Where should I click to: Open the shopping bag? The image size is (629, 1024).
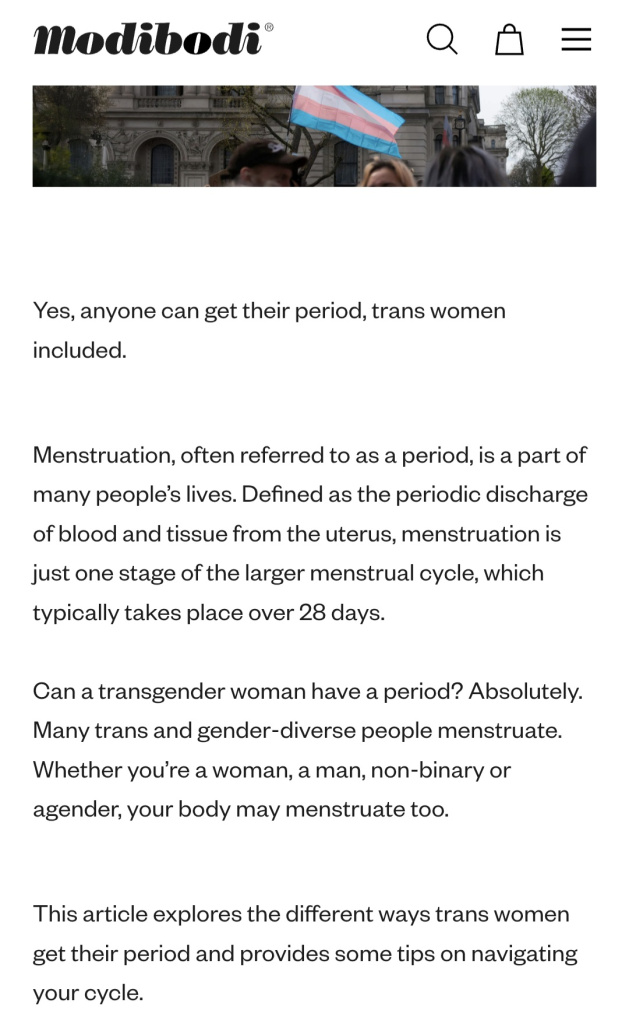(509, 39)
